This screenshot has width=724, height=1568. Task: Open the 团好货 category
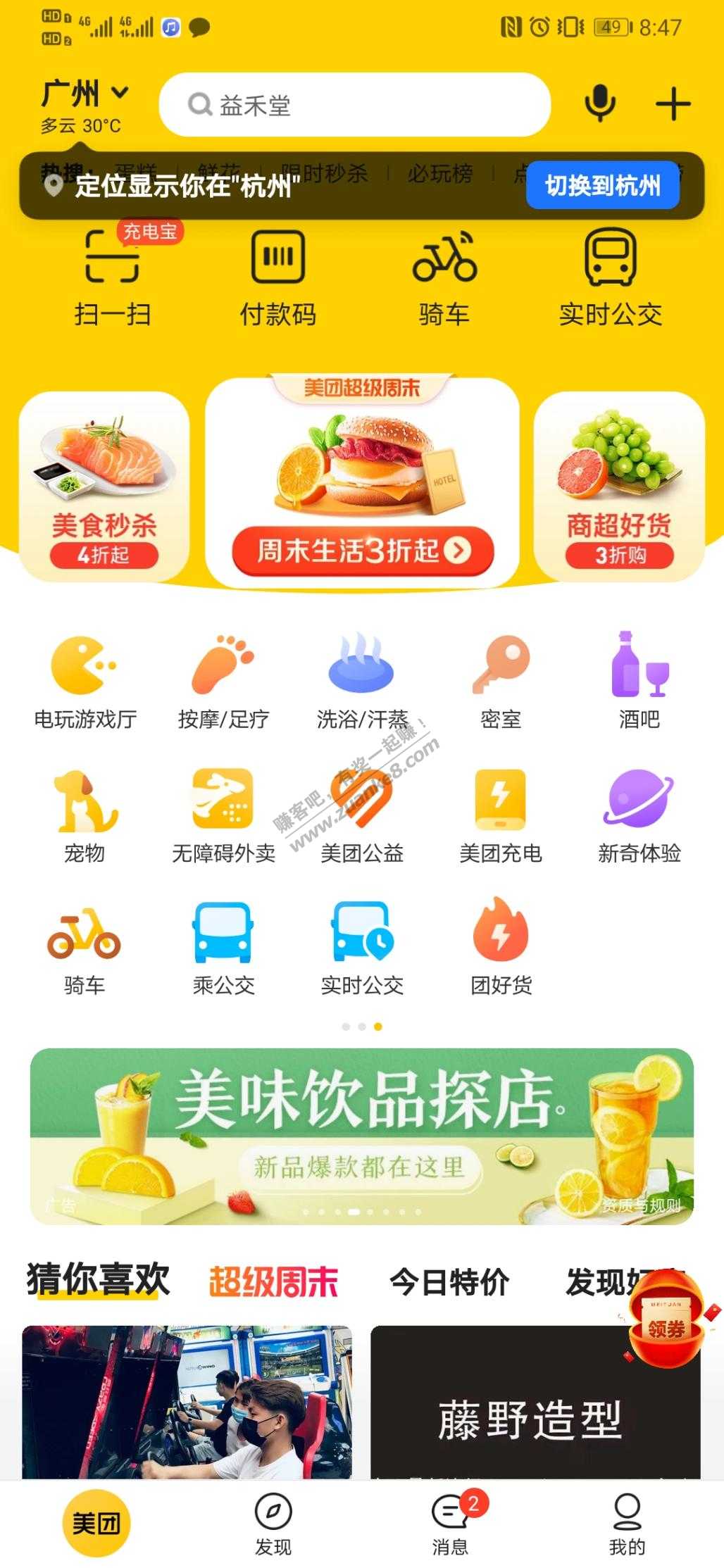pos(501,947)
